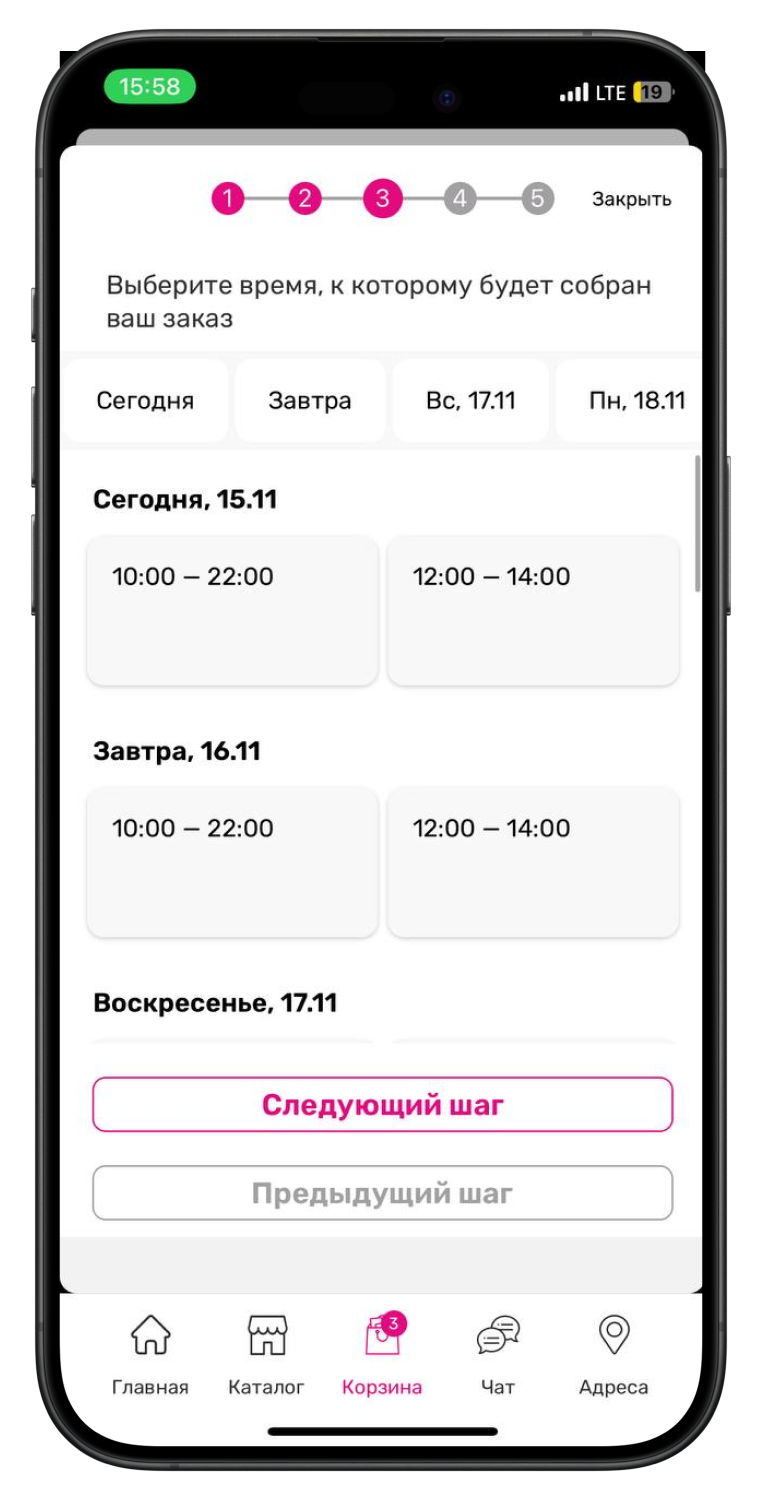The image size is (762, 1500).
Task: Open the Адреса tab
Action: [x=613, y=1355]
